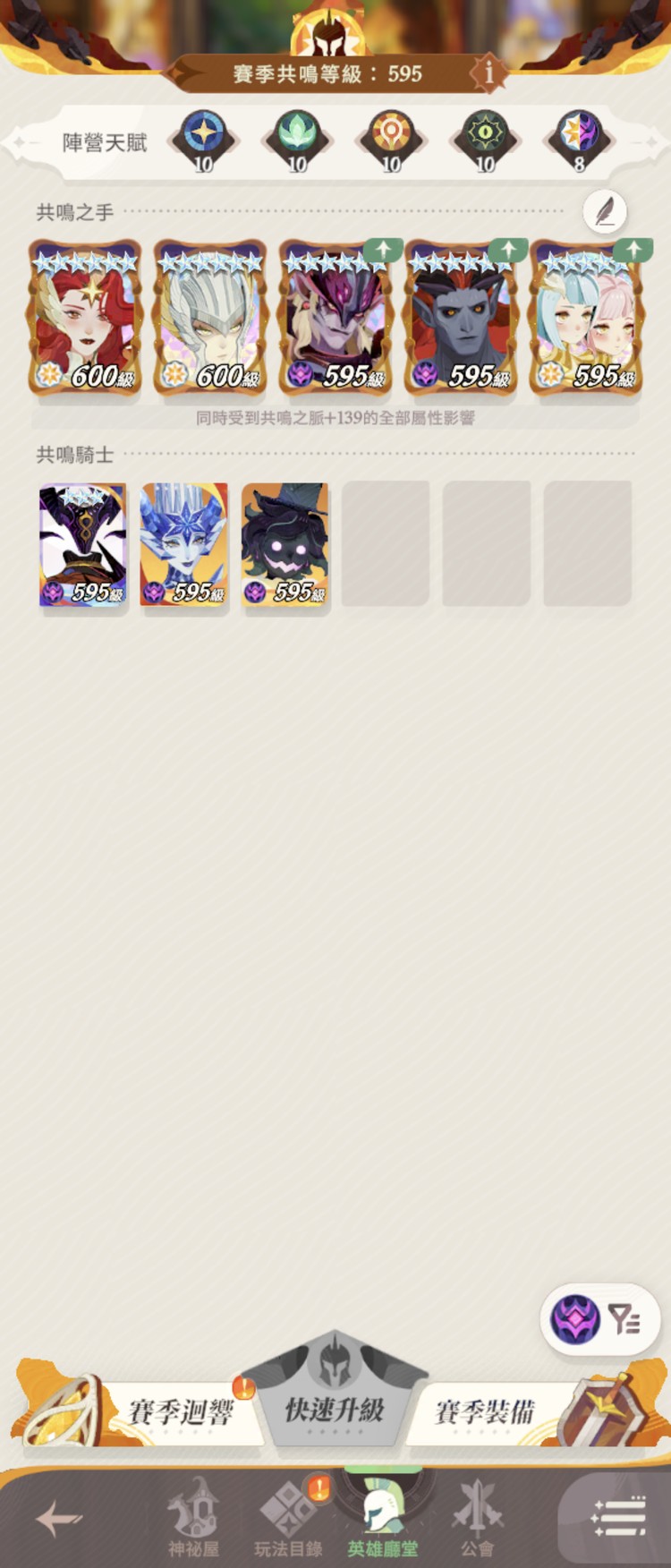Open the season resonance level info icon
This screenshot has height=1568, width=671.
point(488,72)
